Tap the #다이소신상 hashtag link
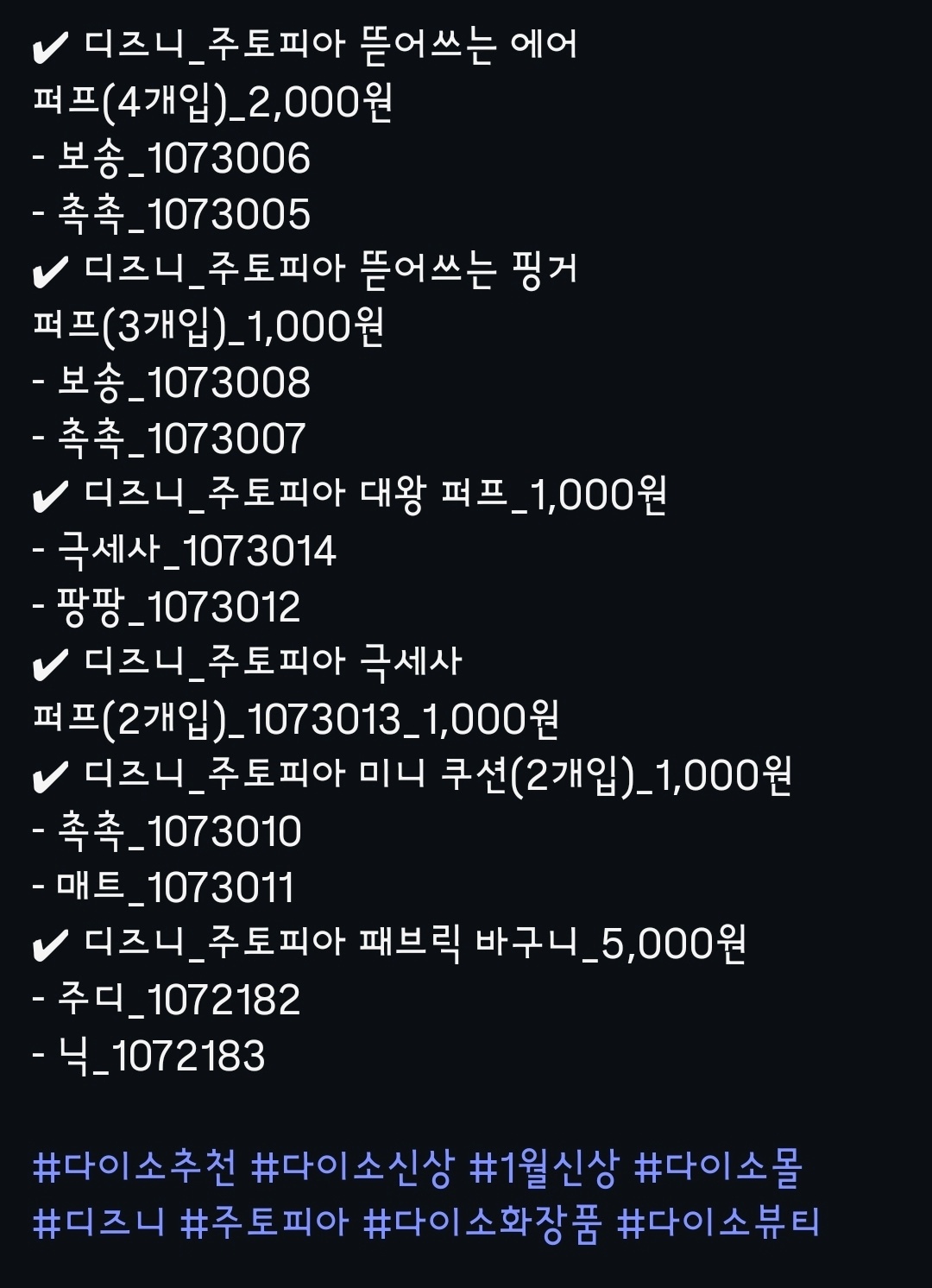Screen dimensions: 932x1288 pos(351,1168)
